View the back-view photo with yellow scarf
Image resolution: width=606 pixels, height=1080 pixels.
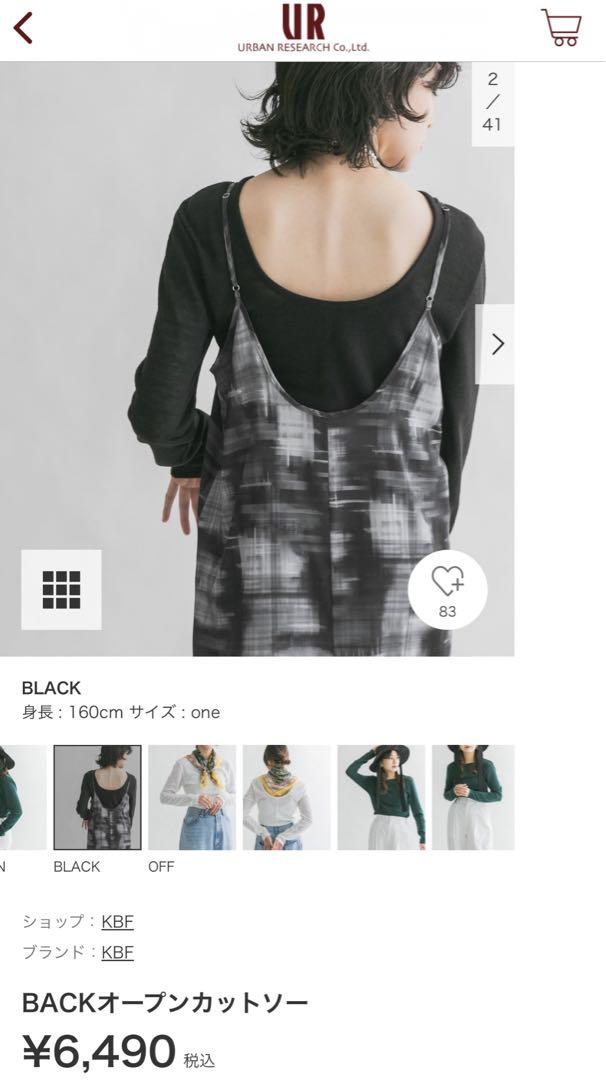(x=286, y=798)
